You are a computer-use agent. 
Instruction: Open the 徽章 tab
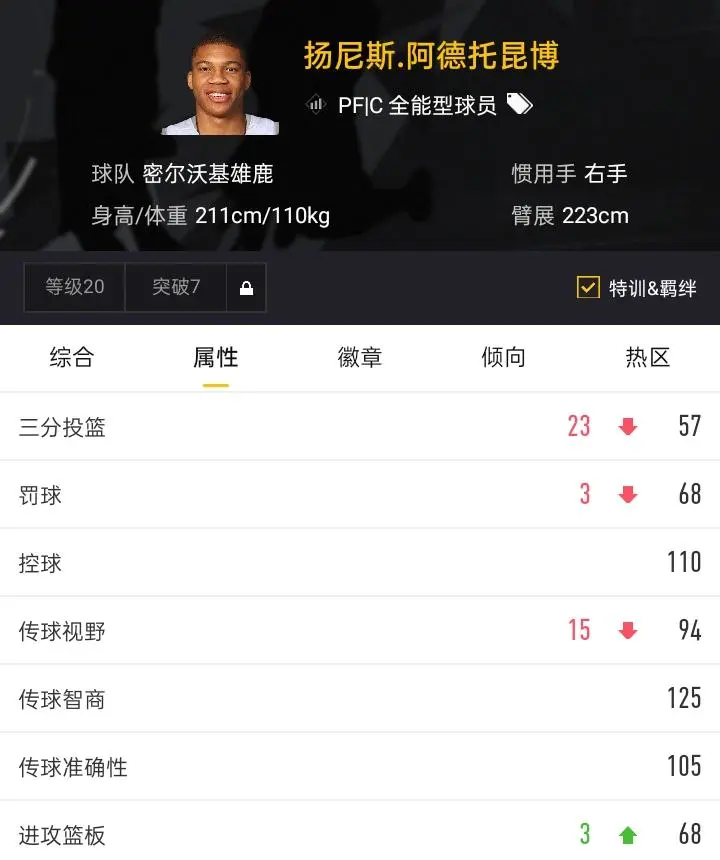pyautogui.click(x=360, y=358)
